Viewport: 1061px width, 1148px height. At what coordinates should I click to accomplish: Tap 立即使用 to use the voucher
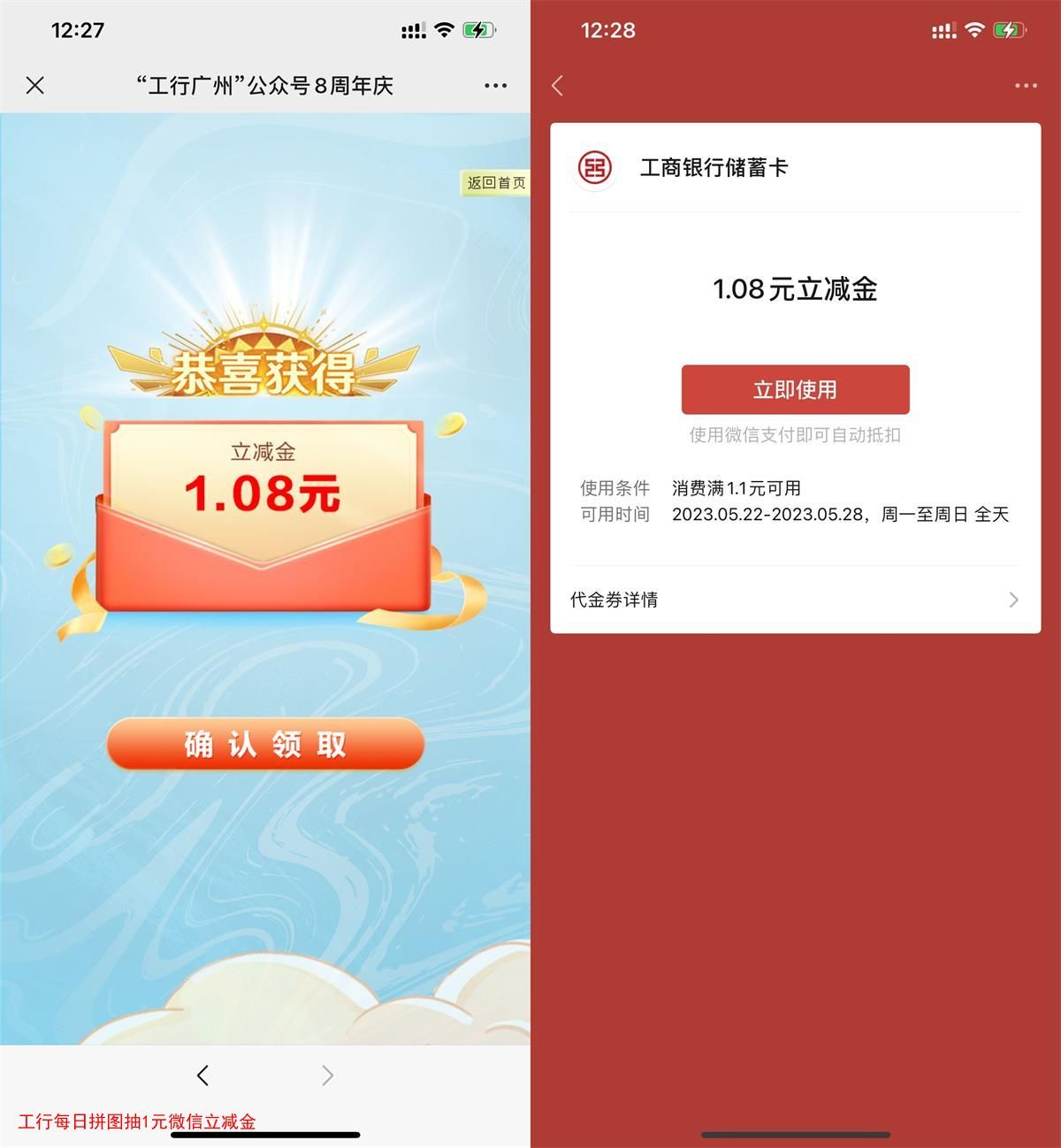(x=795, y=390)
